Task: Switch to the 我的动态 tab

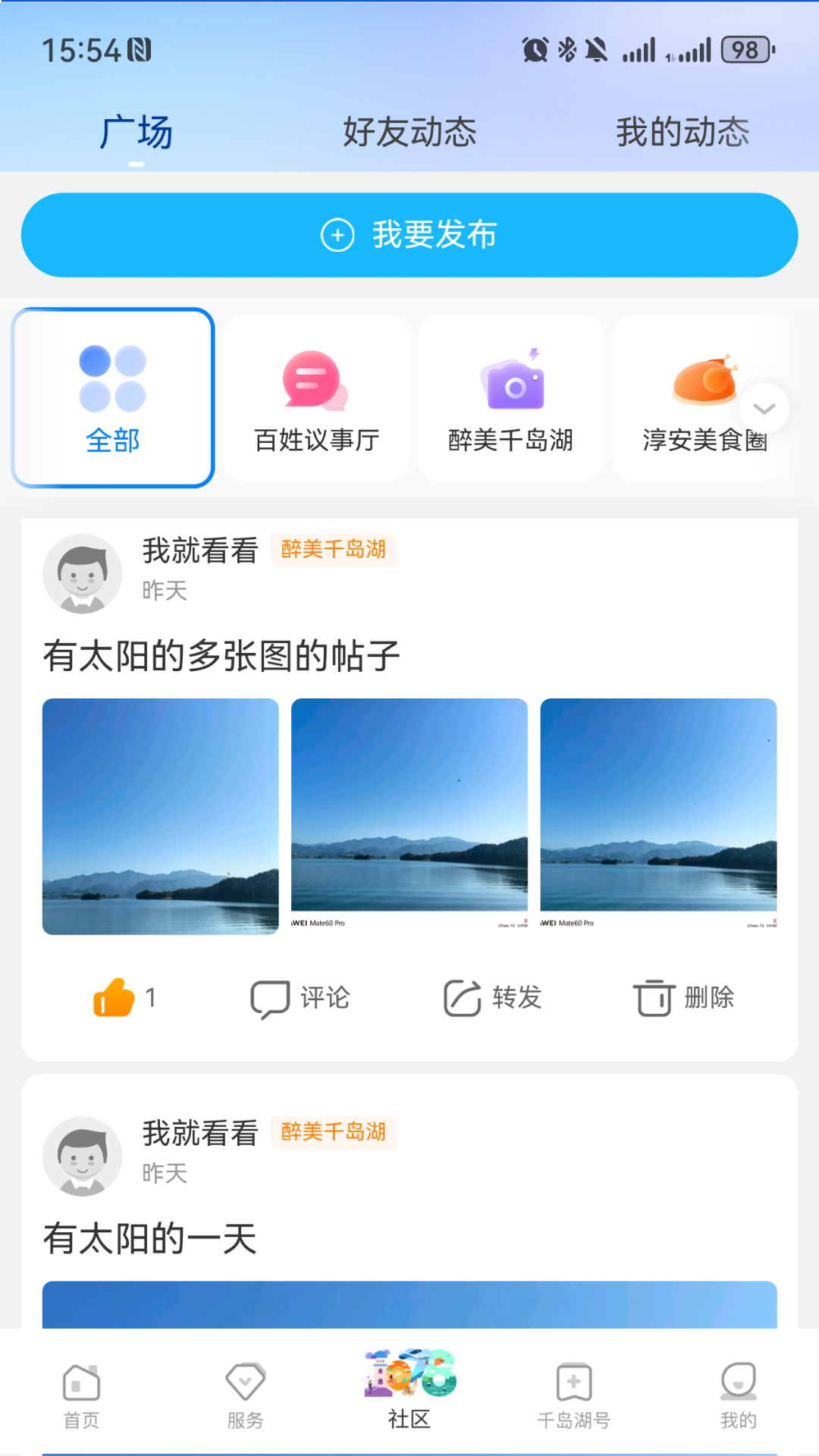Action: click(682, 130)
